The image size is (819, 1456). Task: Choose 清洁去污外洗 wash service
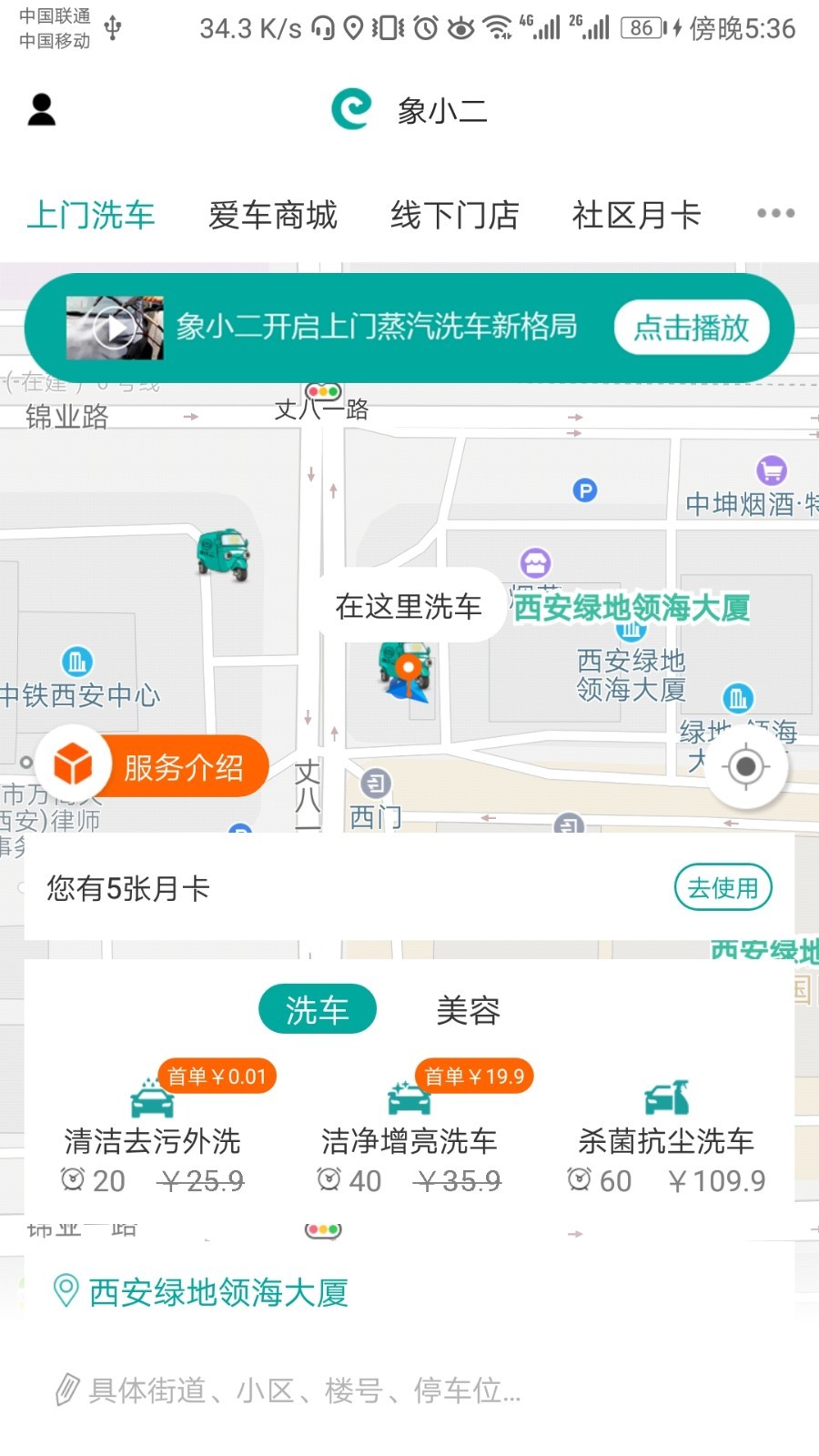[x=152, y=1137]
